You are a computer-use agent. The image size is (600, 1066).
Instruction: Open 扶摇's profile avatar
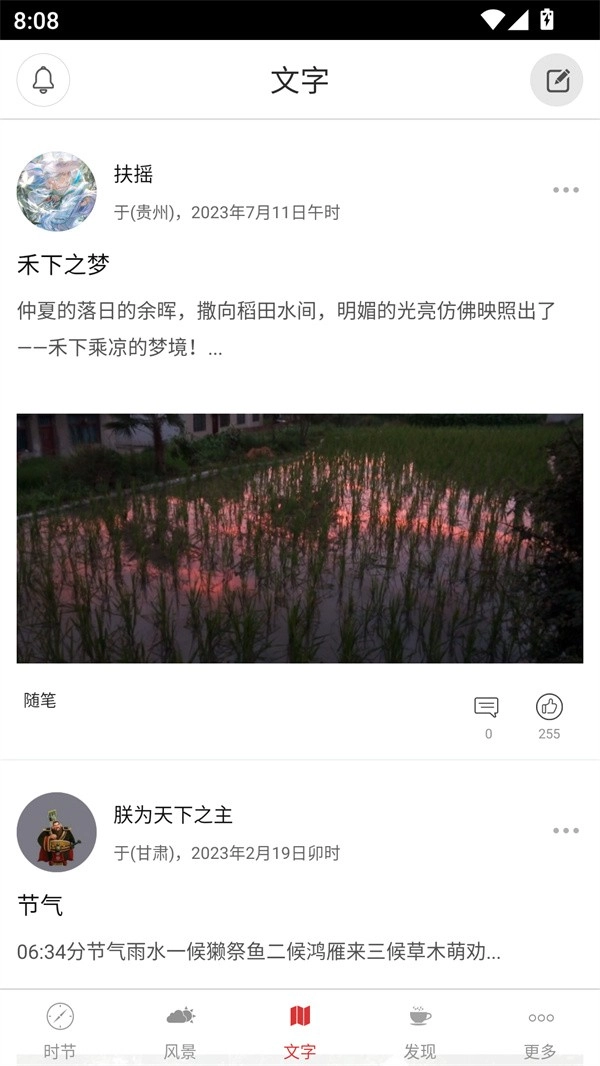pyautogui.click(x=57, y=192)
